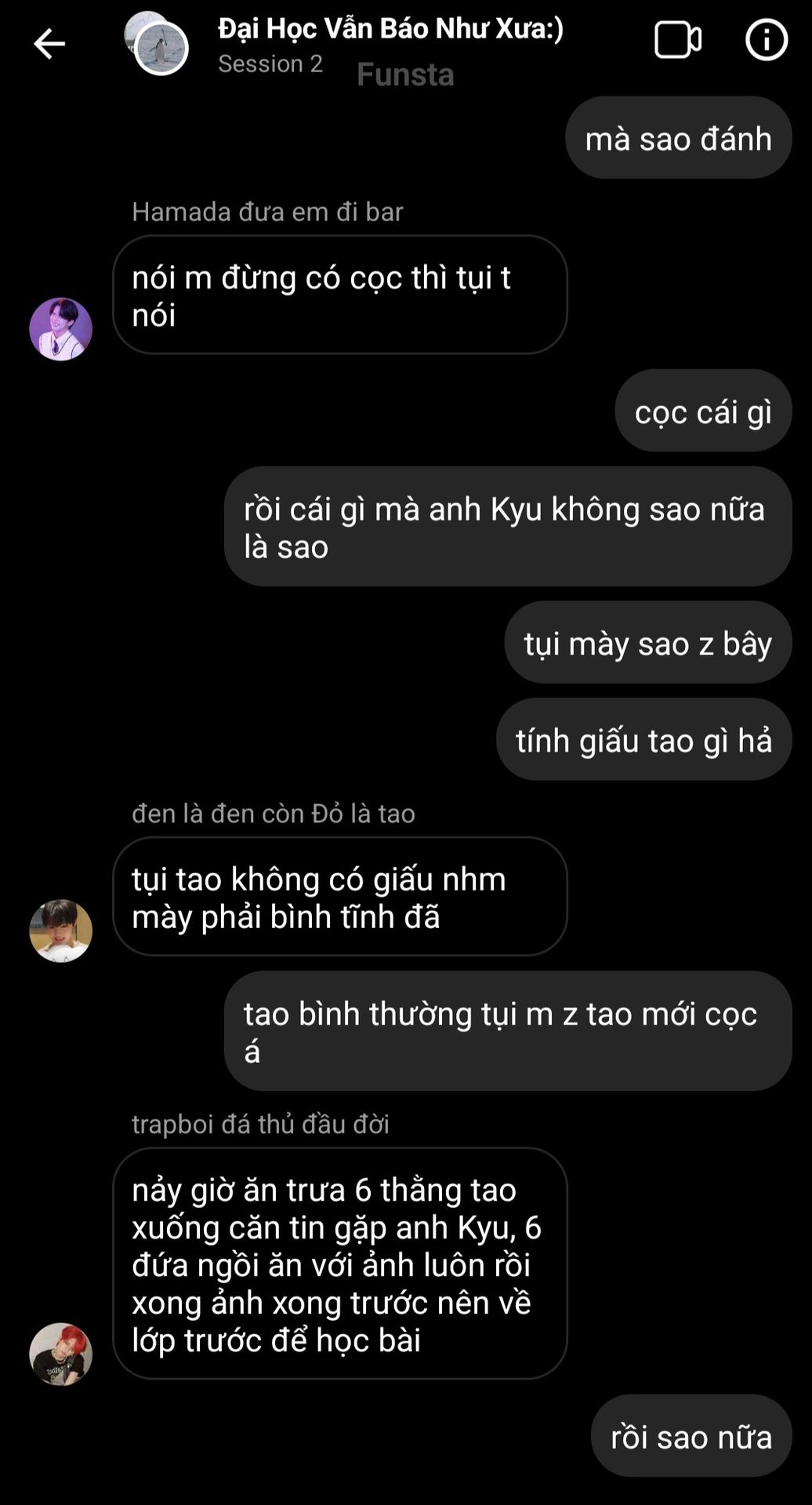Open the group's penguin profile picture
Screen dimensions: 812x1505
[x=159, y=45]
